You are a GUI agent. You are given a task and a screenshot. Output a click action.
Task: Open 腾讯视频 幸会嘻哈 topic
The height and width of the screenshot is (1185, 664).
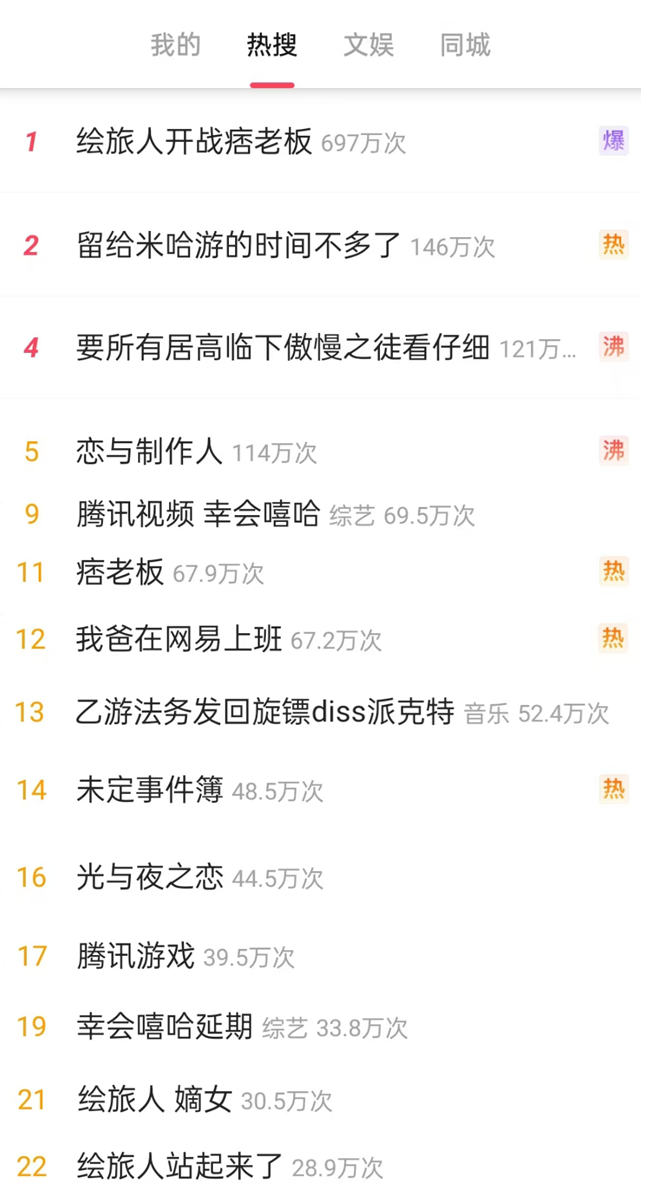click(198, 514)
